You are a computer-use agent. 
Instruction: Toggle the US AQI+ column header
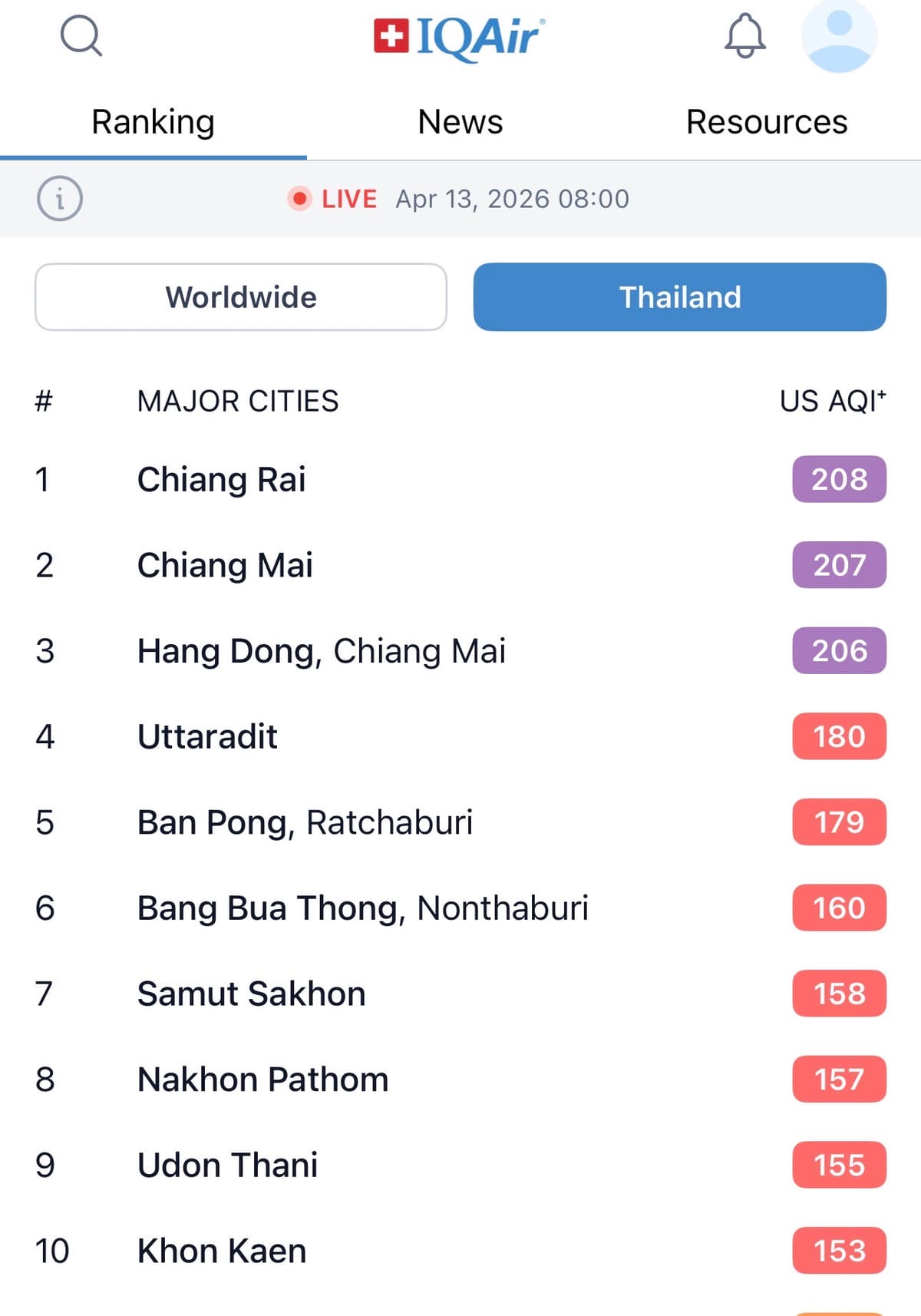(831, 401)
